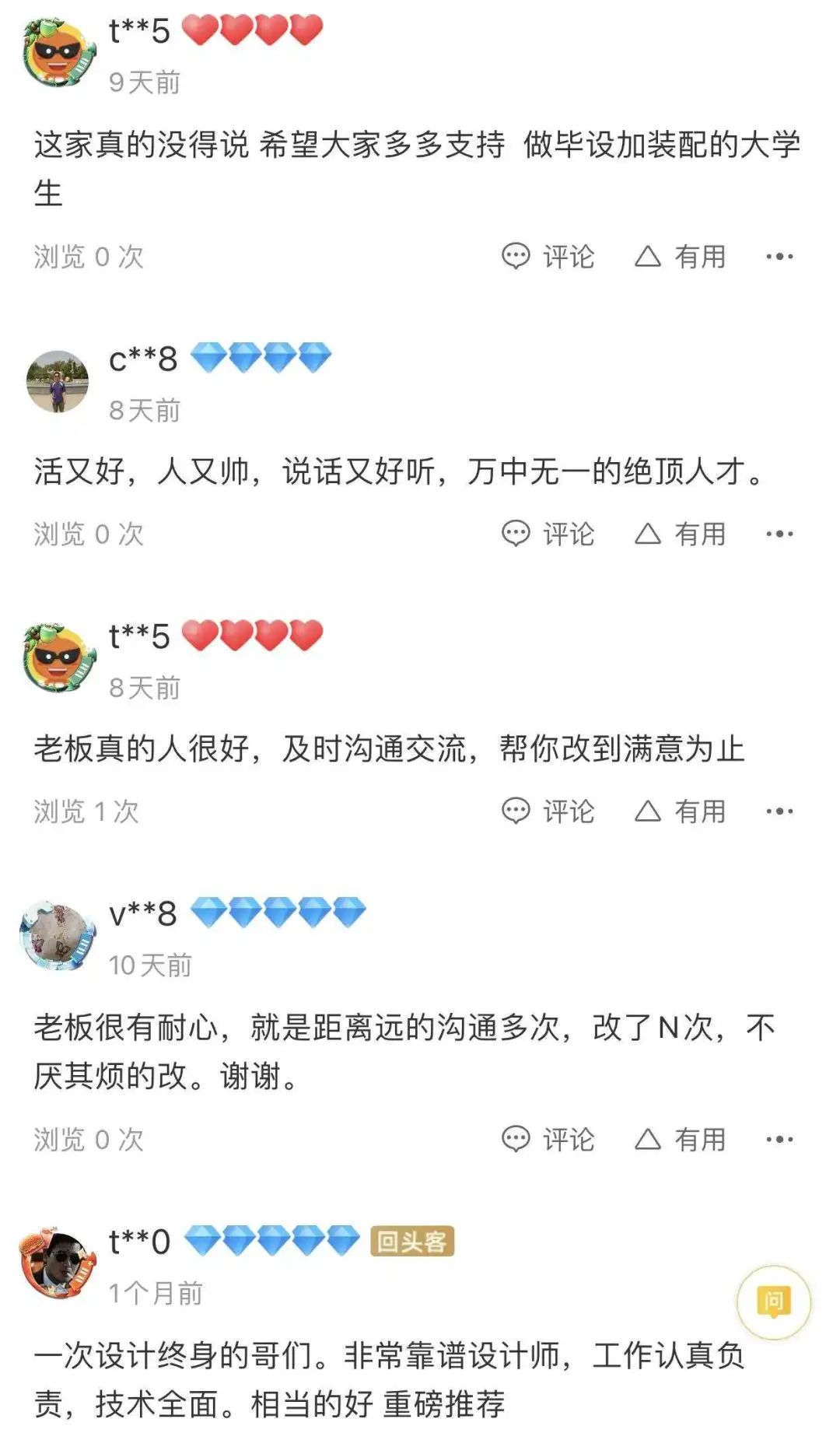View v**8's profile avatar

58,936
